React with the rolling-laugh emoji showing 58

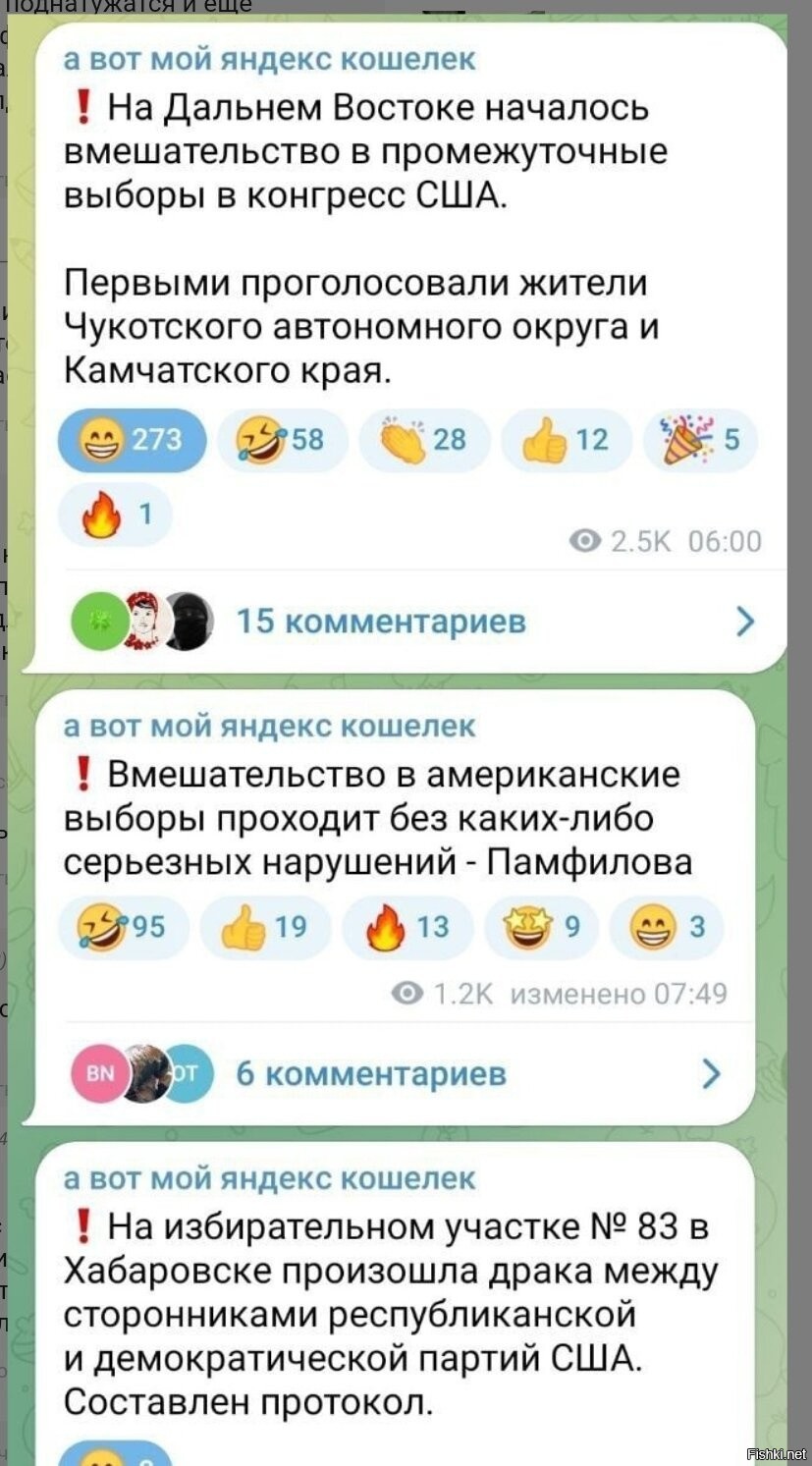281,439
